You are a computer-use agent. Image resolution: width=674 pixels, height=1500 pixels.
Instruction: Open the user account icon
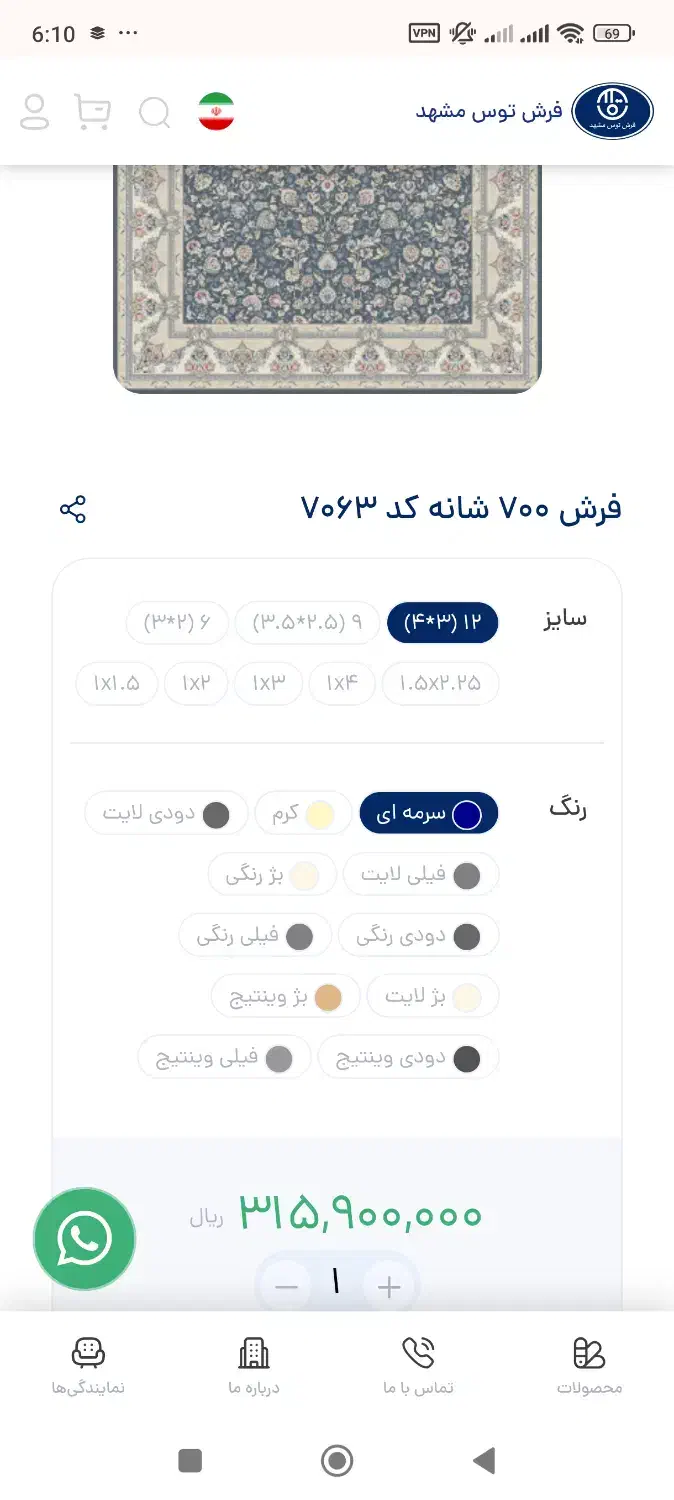(x=35, y=112)
